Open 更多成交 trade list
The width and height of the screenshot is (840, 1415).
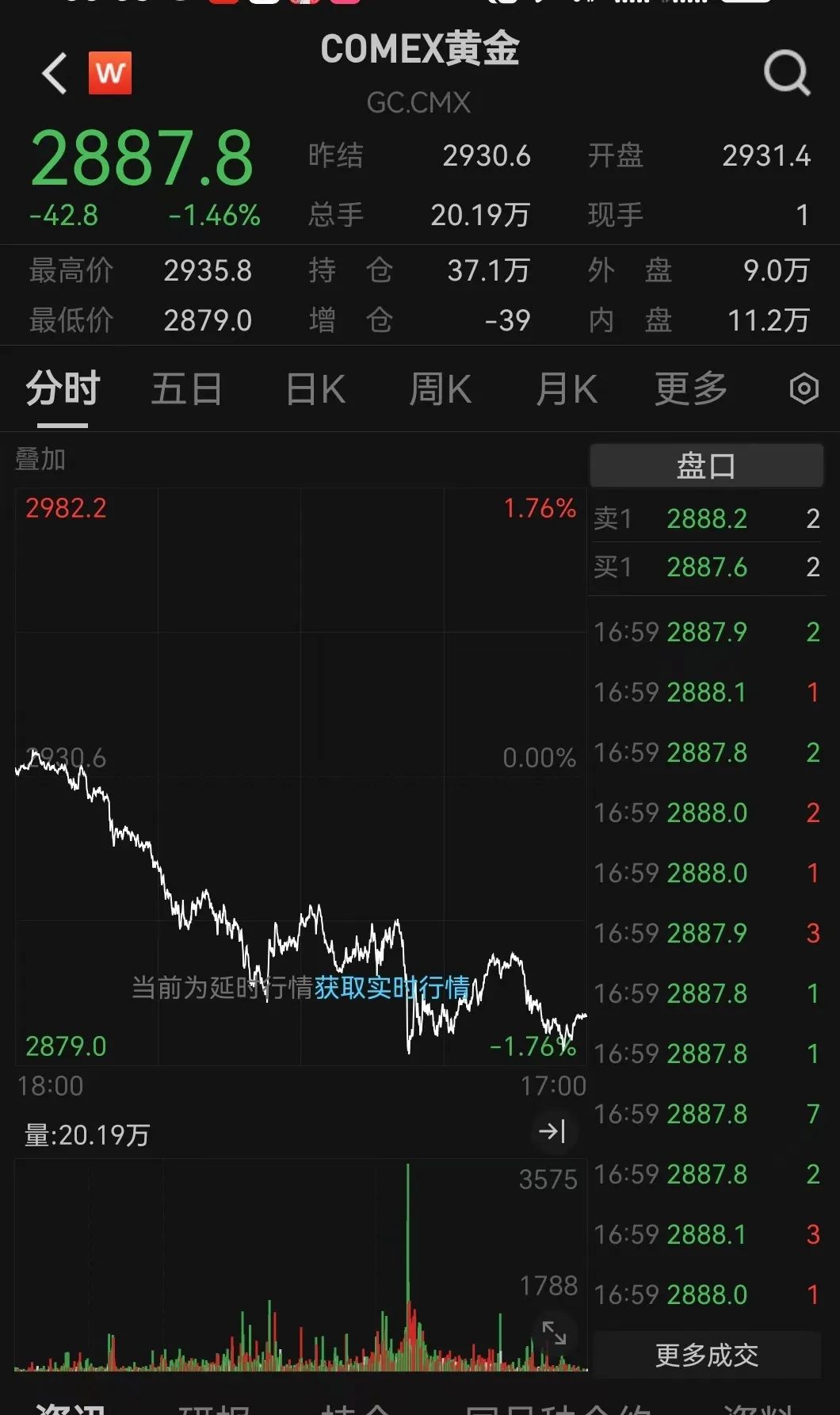tap(706, 1355)
